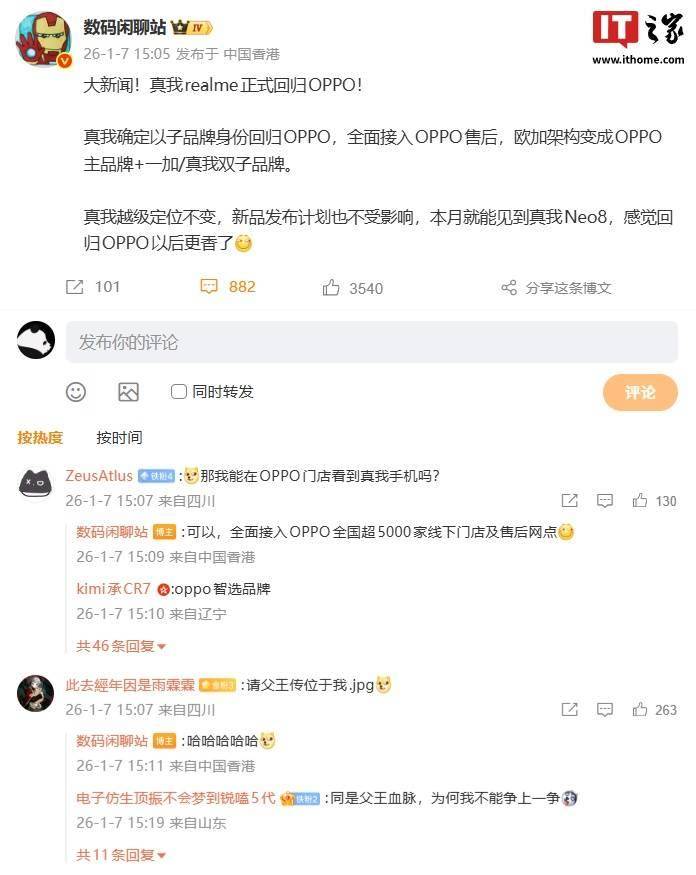This screenshot has width=696, height=875.
Task: Expand 共11条回复 replies
Action: tap(121, 855)
